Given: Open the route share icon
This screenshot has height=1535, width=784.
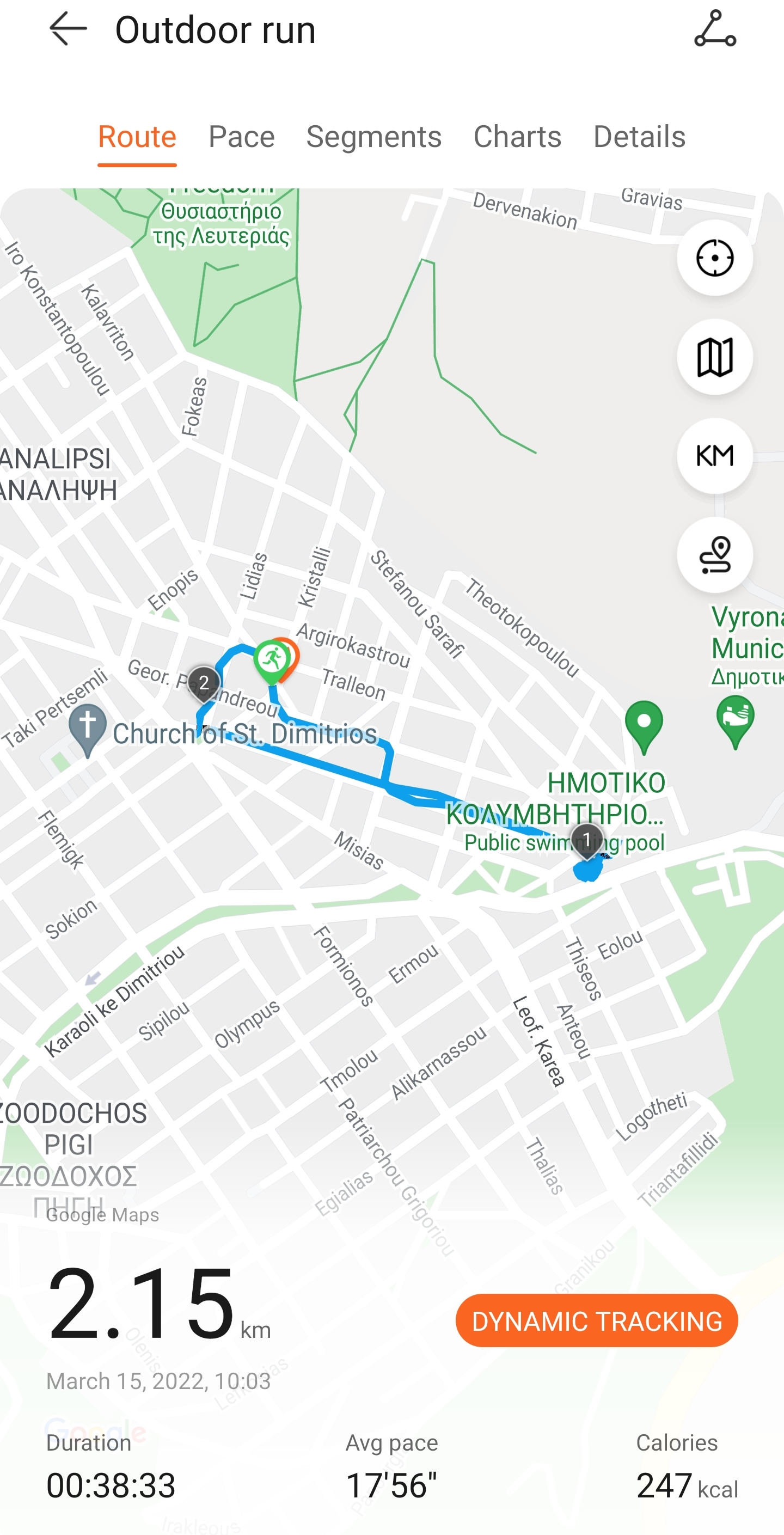Looking at the screenshot, I should 715,29.
